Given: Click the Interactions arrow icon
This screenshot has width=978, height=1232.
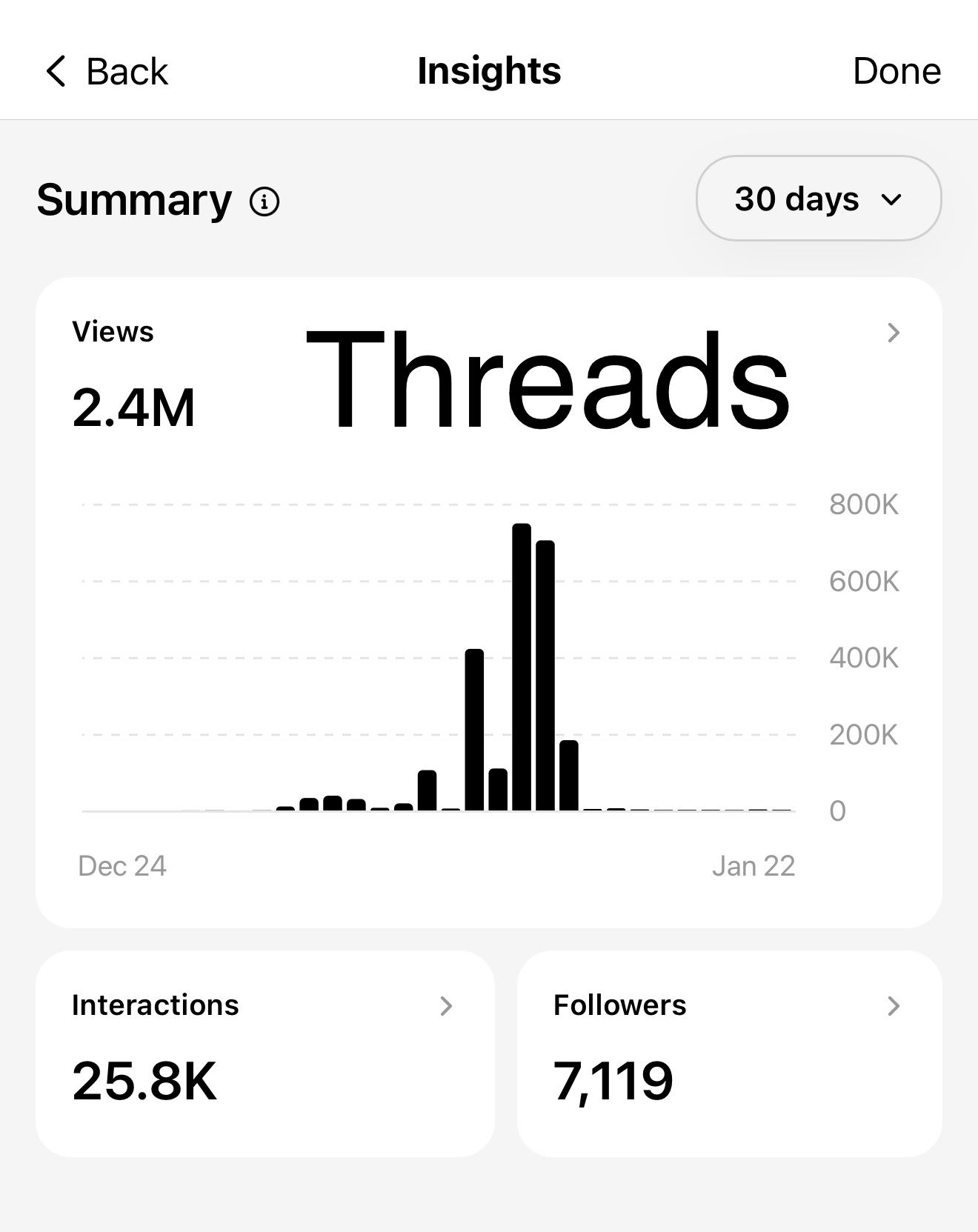Looking at the screenshot, I should (x=447, y=1006).
